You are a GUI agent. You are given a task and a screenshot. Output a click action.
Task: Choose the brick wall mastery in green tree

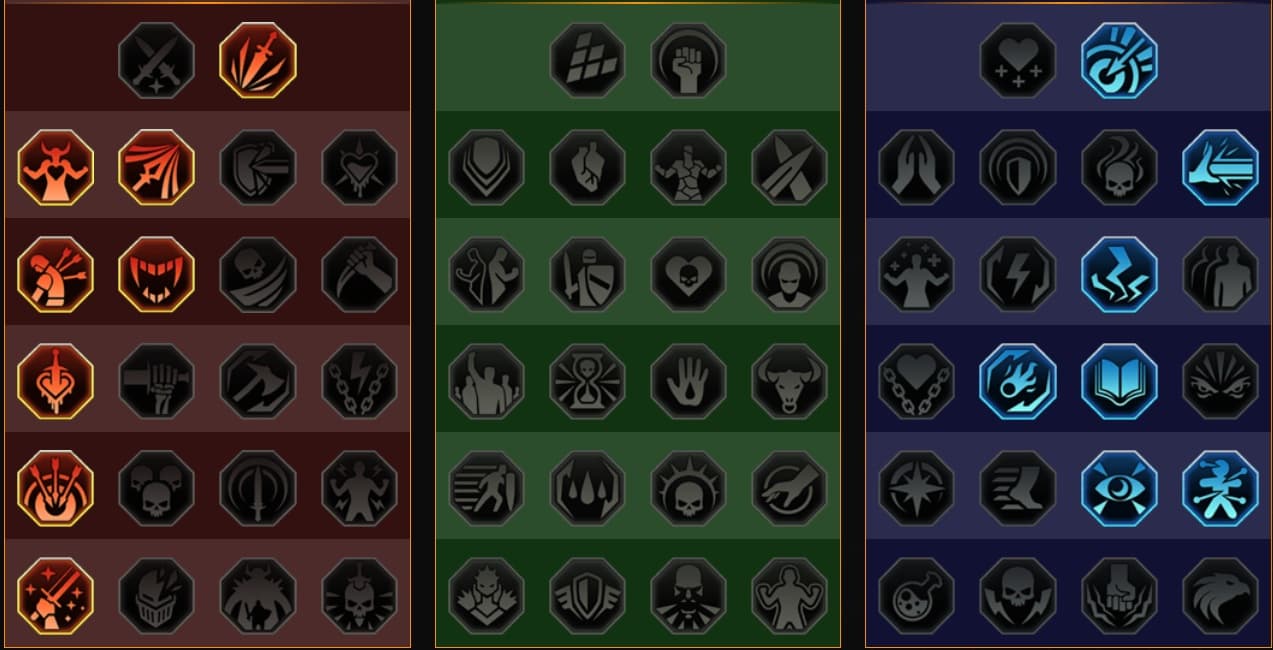588,61
